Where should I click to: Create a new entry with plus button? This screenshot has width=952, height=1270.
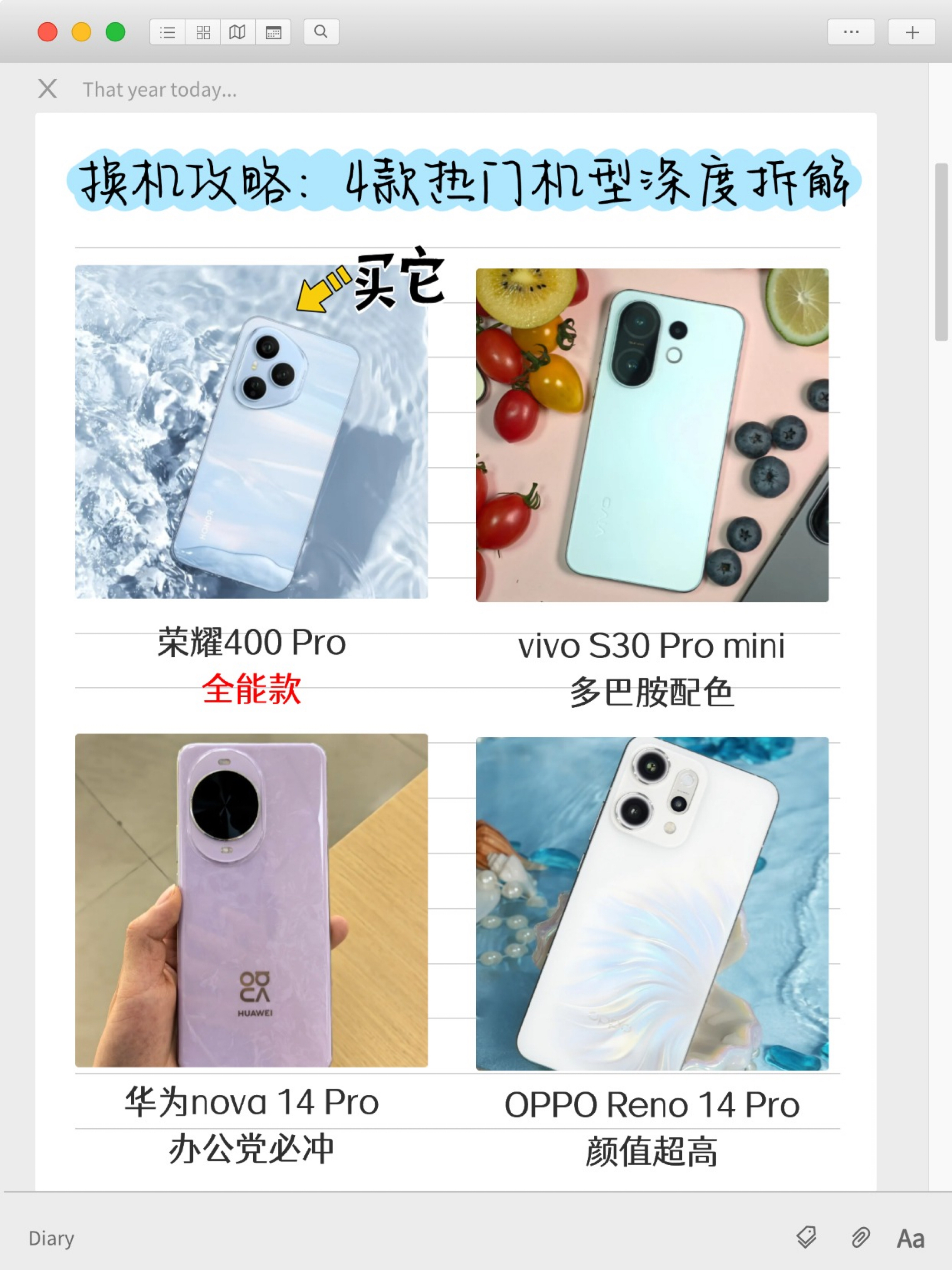click(912, 32)
